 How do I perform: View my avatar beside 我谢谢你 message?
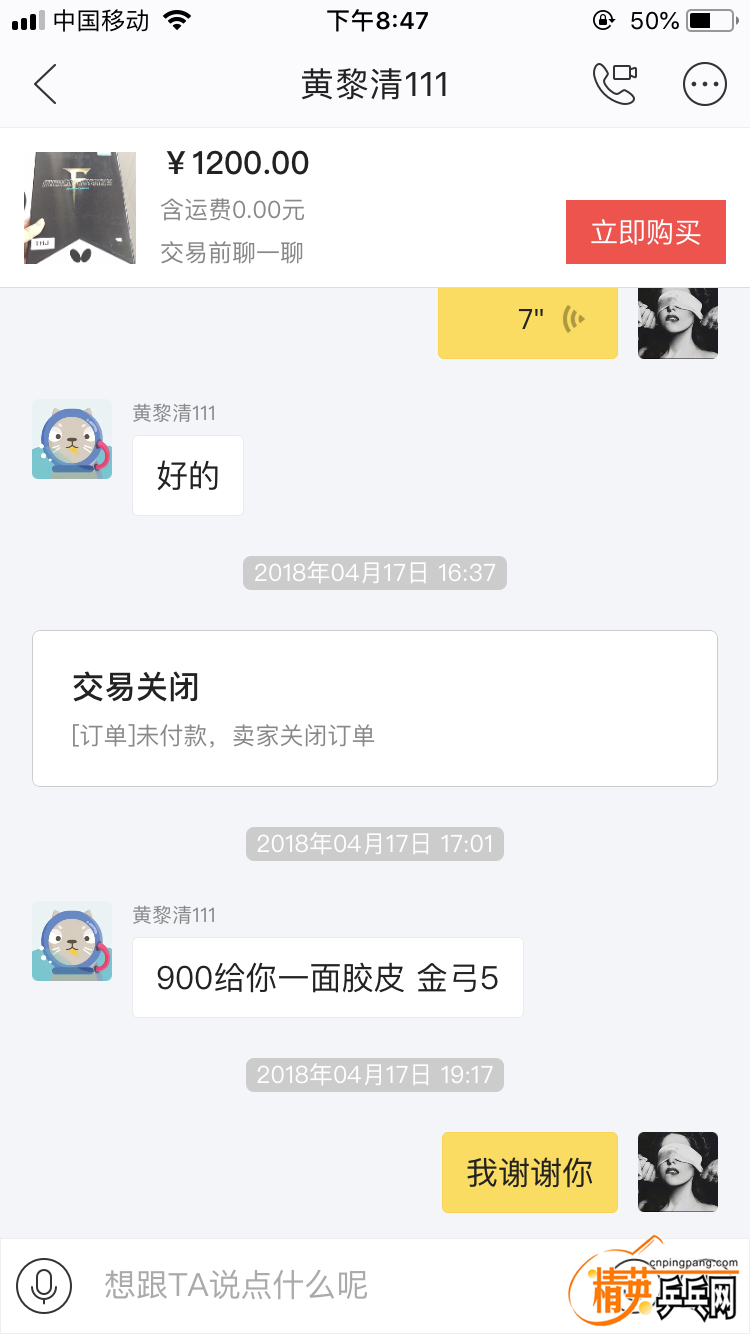pos(678,1172)
